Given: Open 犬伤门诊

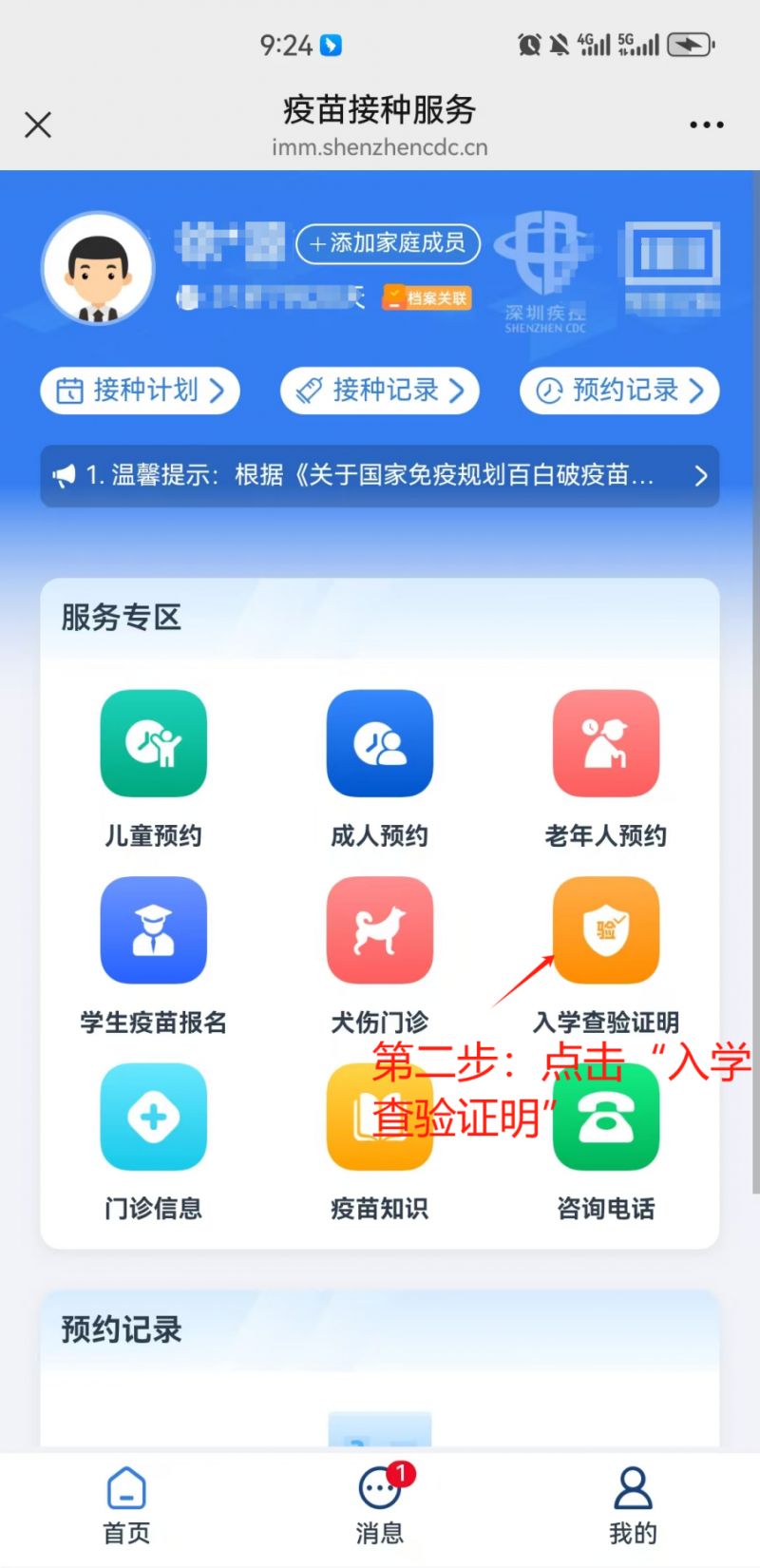Looking at the screenshot, I should pyautogui.click(x=379, y=930).
